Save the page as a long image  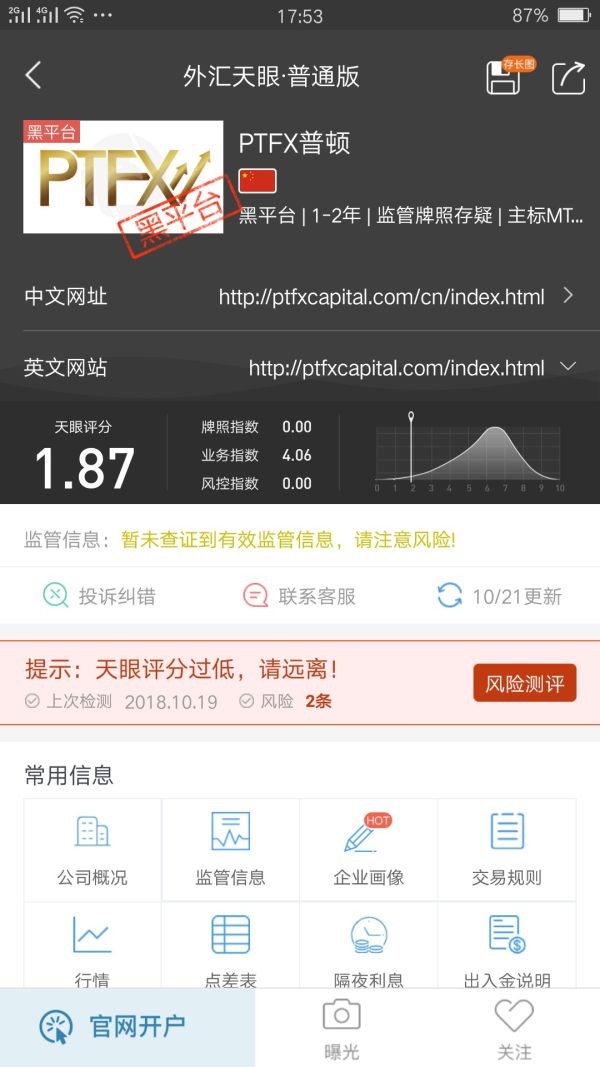coord(504,77)
